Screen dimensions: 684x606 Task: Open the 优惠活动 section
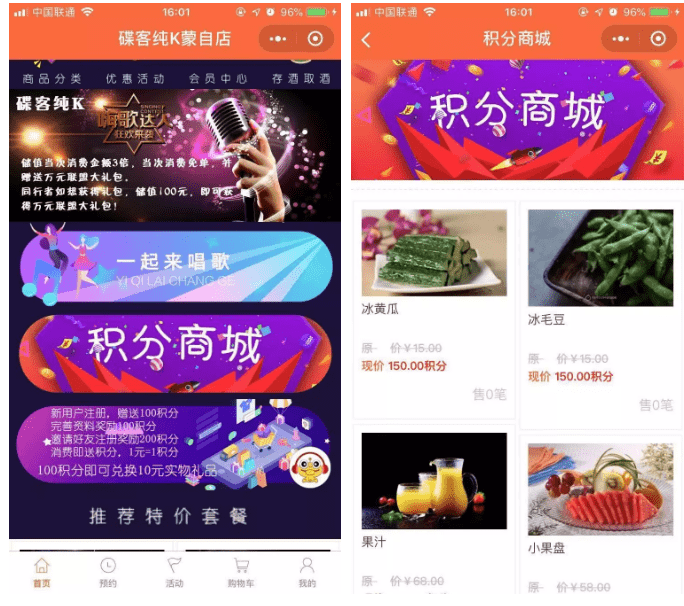tap(135, 78)
